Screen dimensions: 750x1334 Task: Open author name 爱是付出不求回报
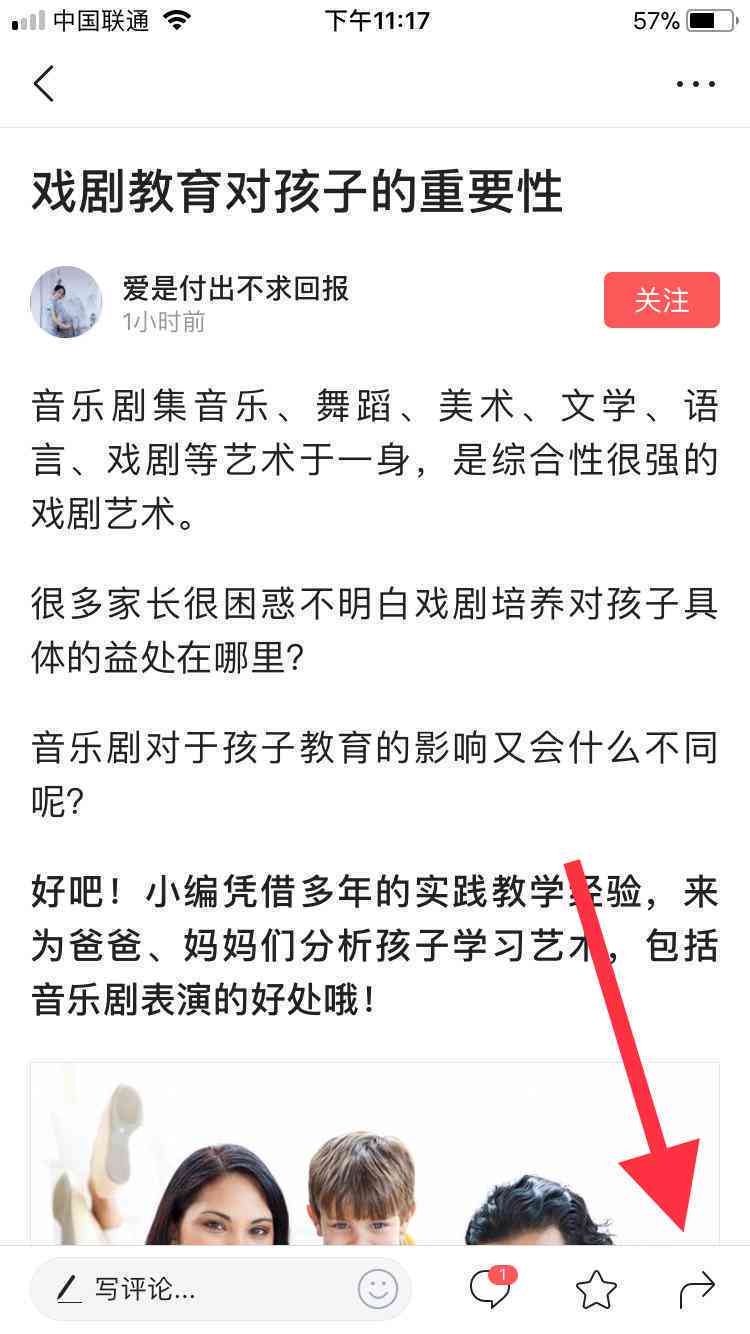pyautogui.click(x=236, y=289)
